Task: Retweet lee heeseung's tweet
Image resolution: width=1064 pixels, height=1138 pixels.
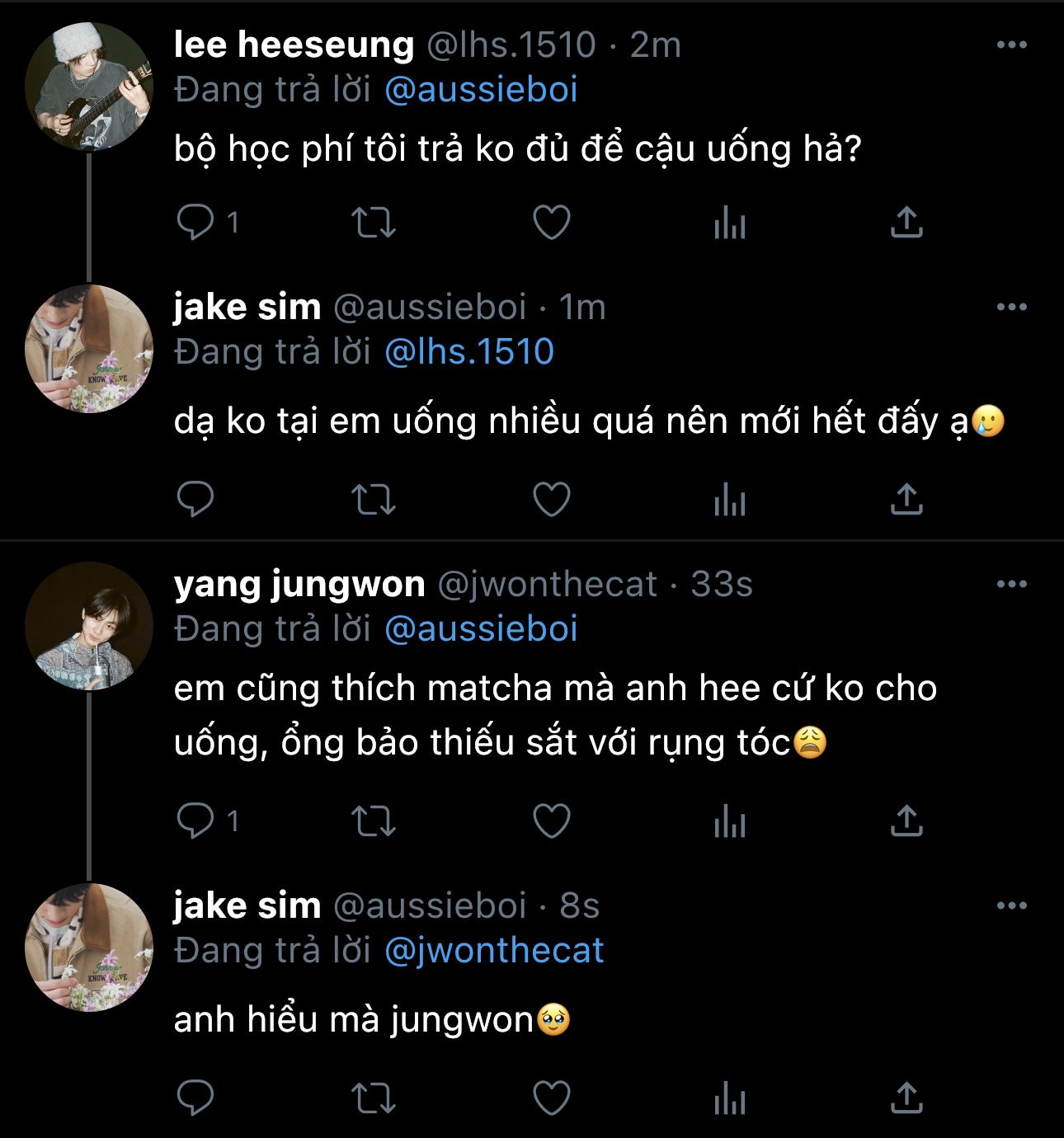Action: 374,222
